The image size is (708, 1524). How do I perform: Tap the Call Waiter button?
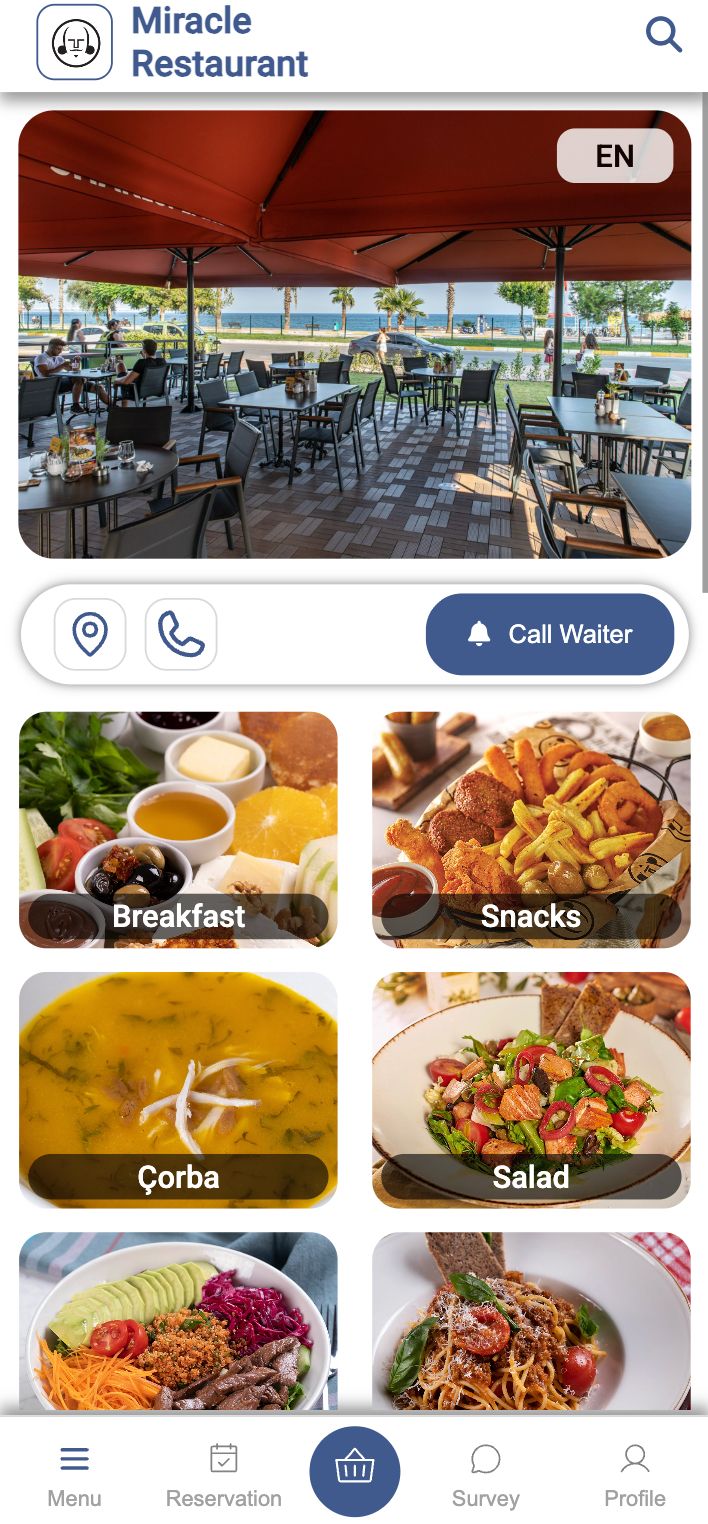point(550,634)
